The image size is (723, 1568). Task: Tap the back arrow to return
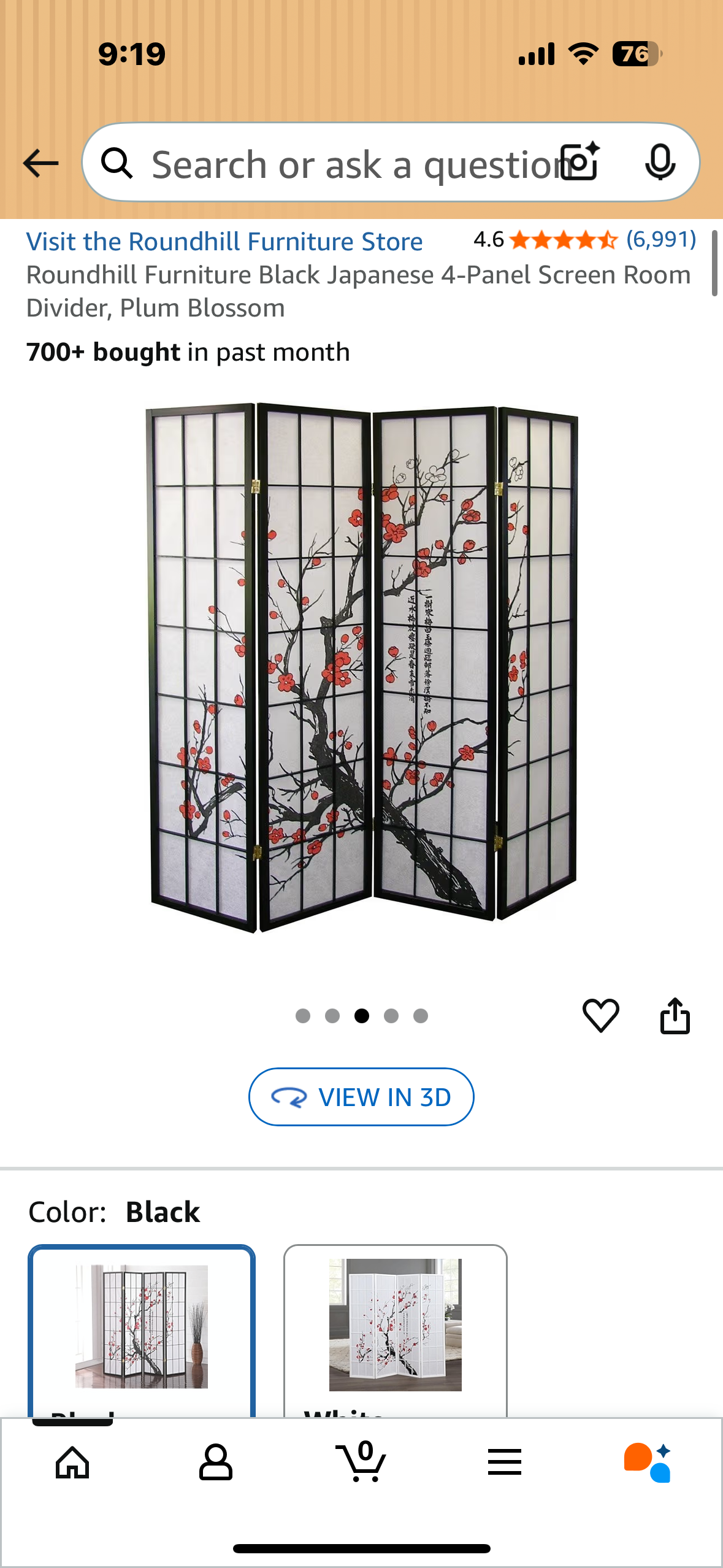40,162
